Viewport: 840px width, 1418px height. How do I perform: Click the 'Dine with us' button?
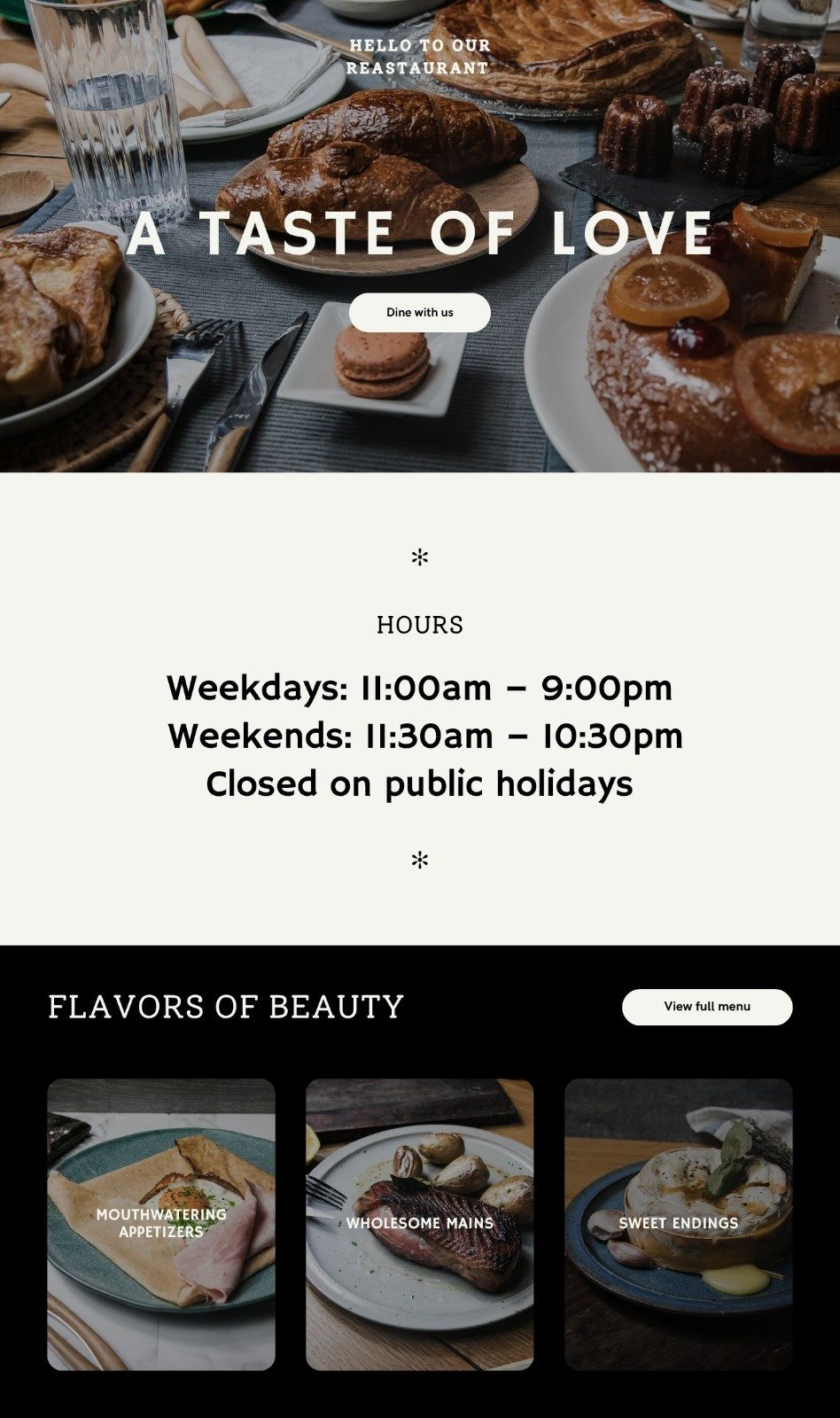tap(420, 312)
